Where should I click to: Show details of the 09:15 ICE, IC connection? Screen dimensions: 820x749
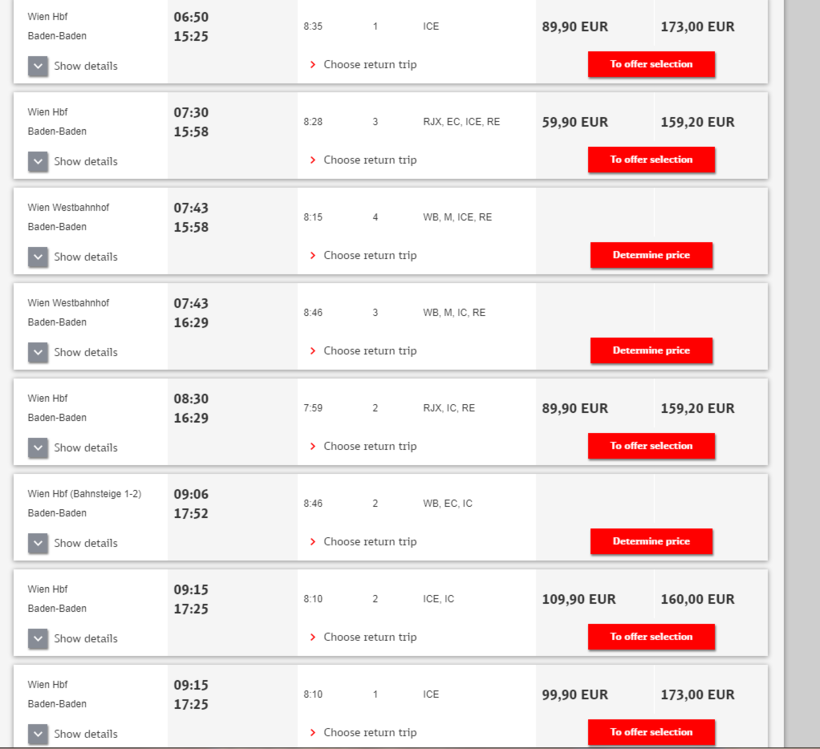click(x=38, y=639)
